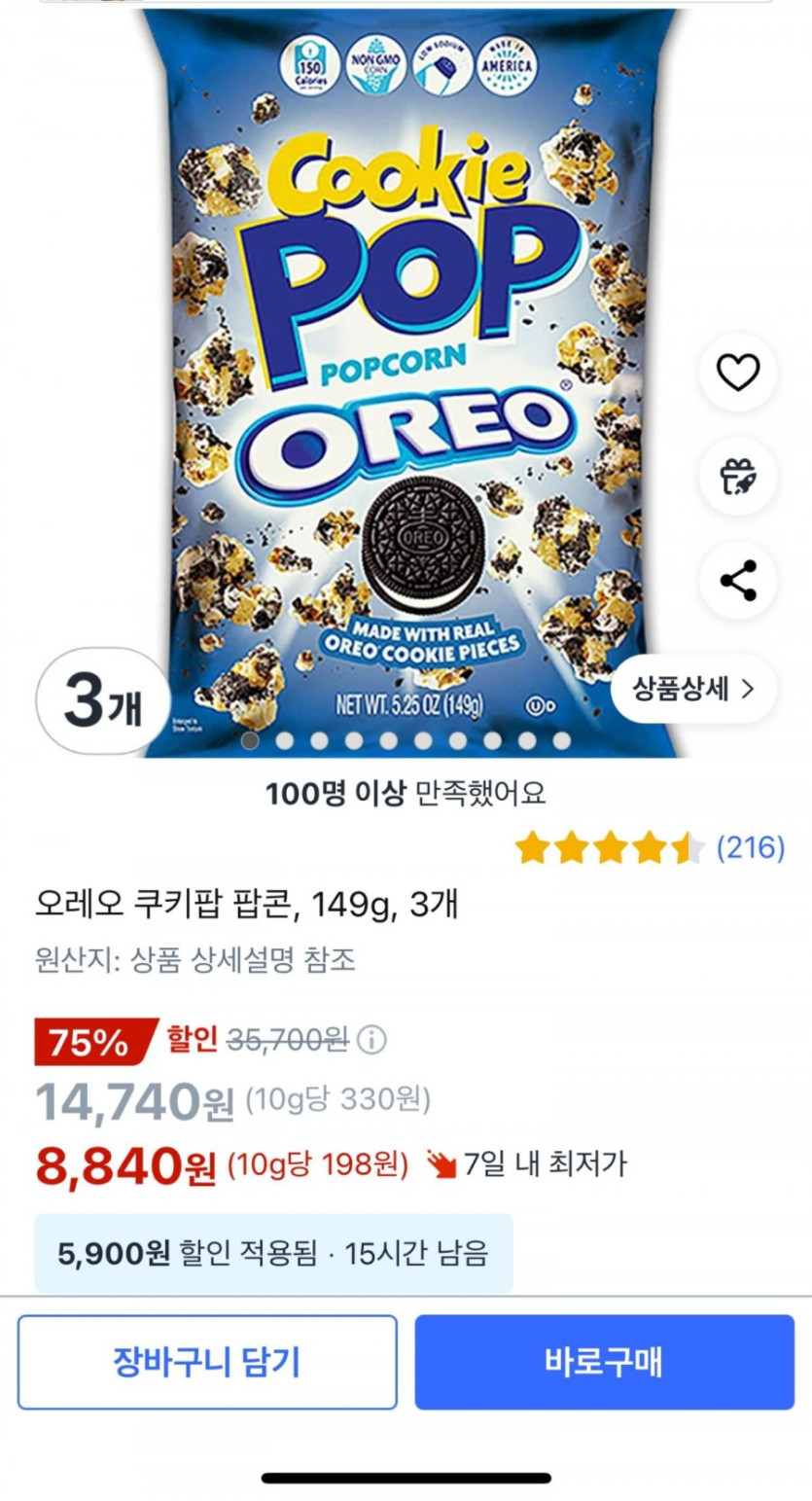Add product to wishlist with heart icon
Screen dimensions: 812x1501
click(x=738, y=373)
